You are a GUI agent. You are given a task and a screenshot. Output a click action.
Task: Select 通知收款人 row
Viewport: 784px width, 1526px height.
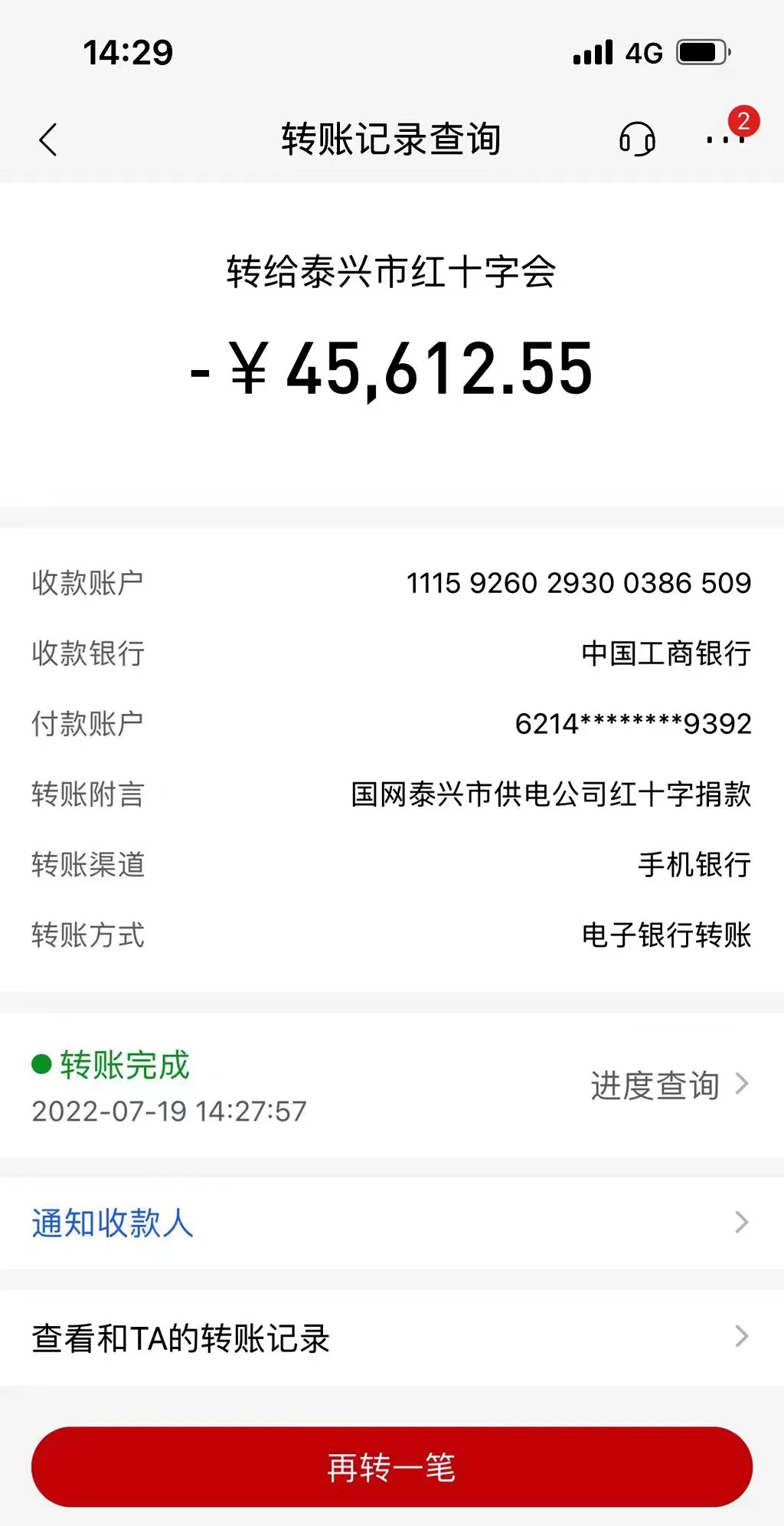click(x=390, y=1223)
